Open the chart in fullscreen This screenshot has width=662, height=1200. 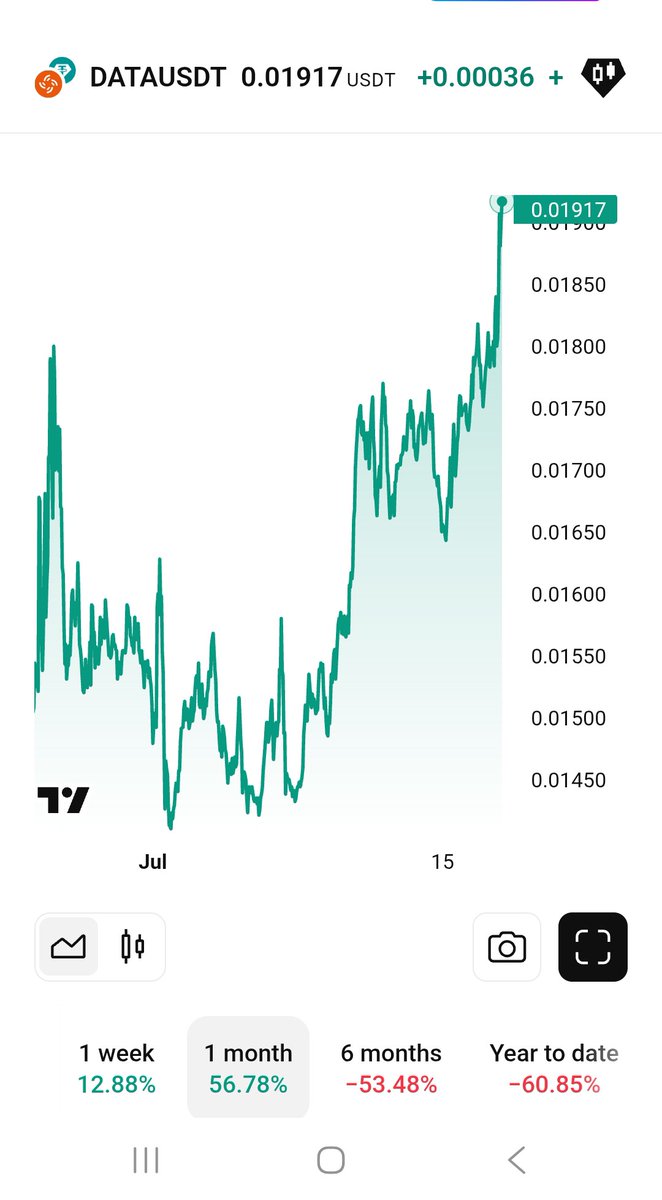coord(593,947)
